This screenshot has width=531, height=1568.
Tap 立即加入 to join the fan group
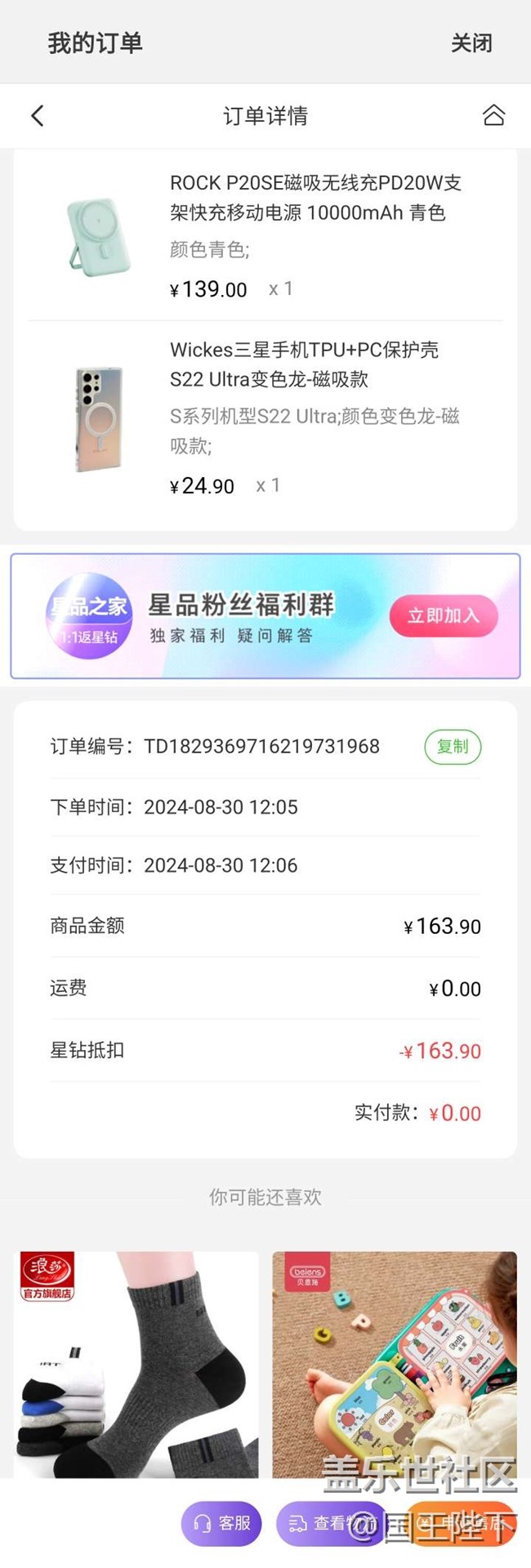[x=443, y=615]
